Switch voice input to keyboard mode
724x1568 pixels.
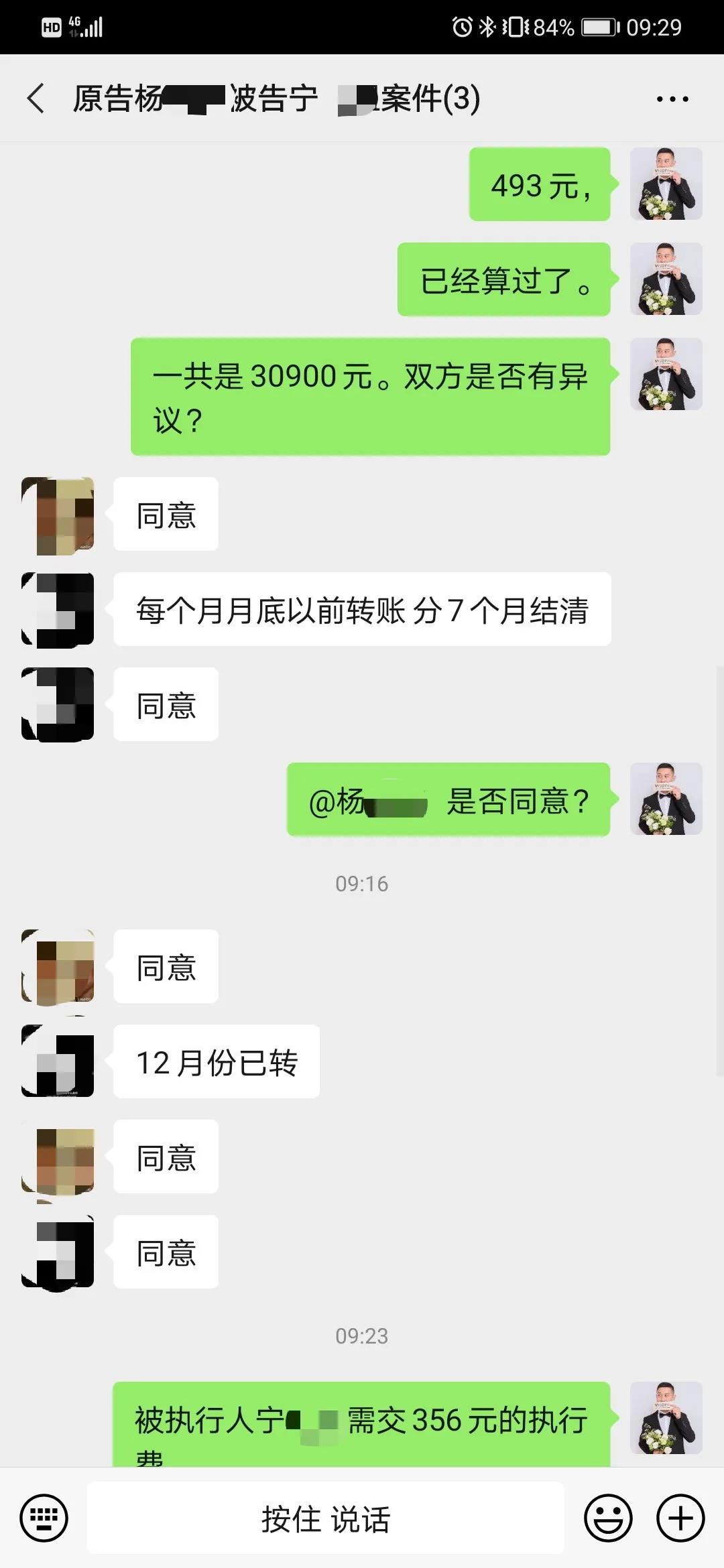click(x=44, y=1518)
